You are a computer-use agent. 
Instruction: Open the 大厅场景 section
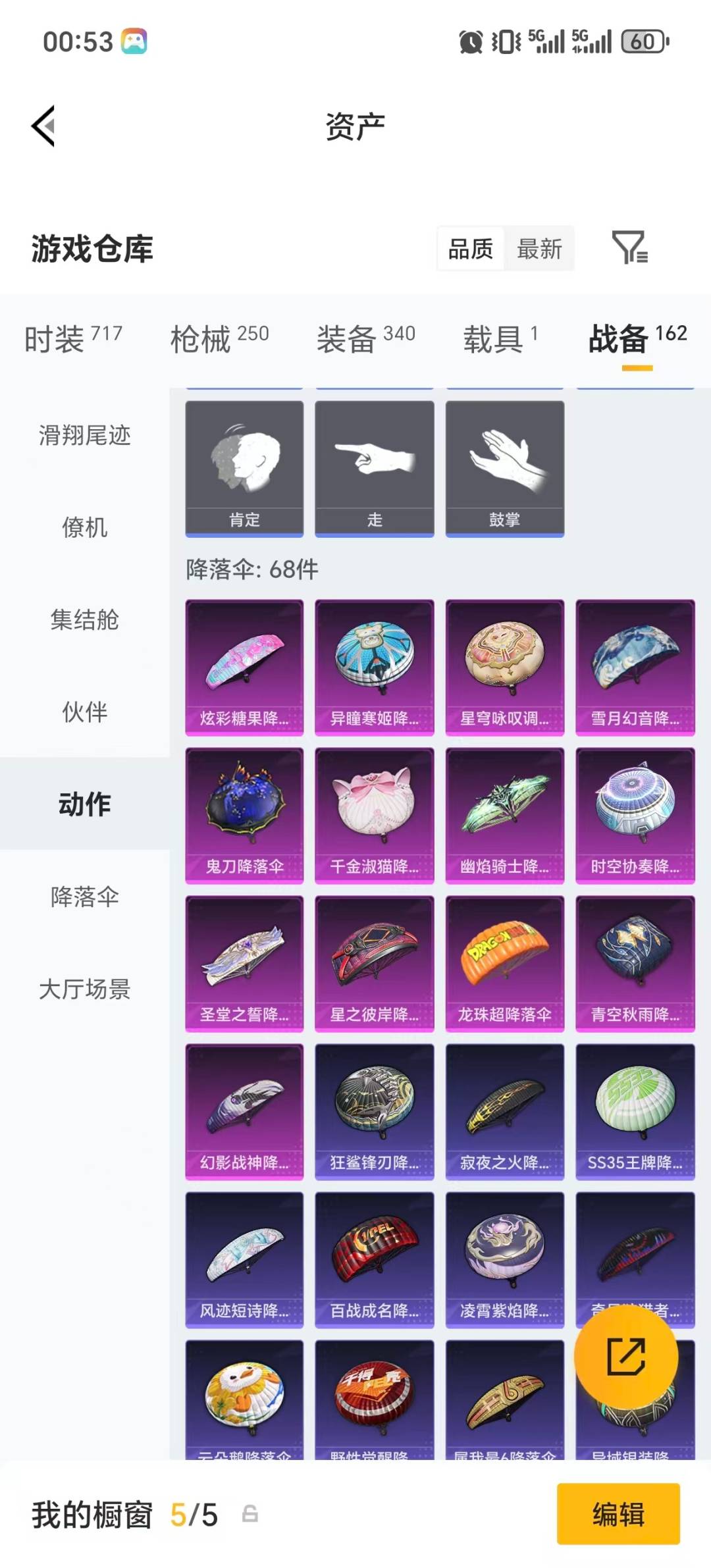(x=84, y=989)
